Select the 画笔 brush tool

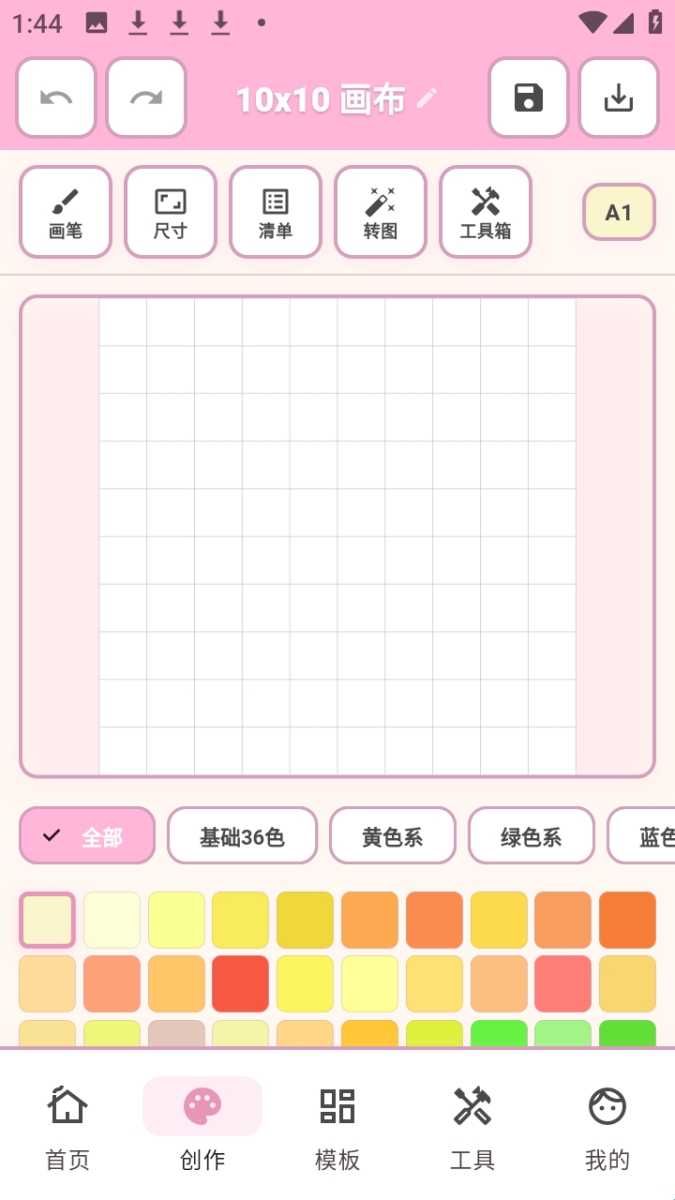[65, 212]
